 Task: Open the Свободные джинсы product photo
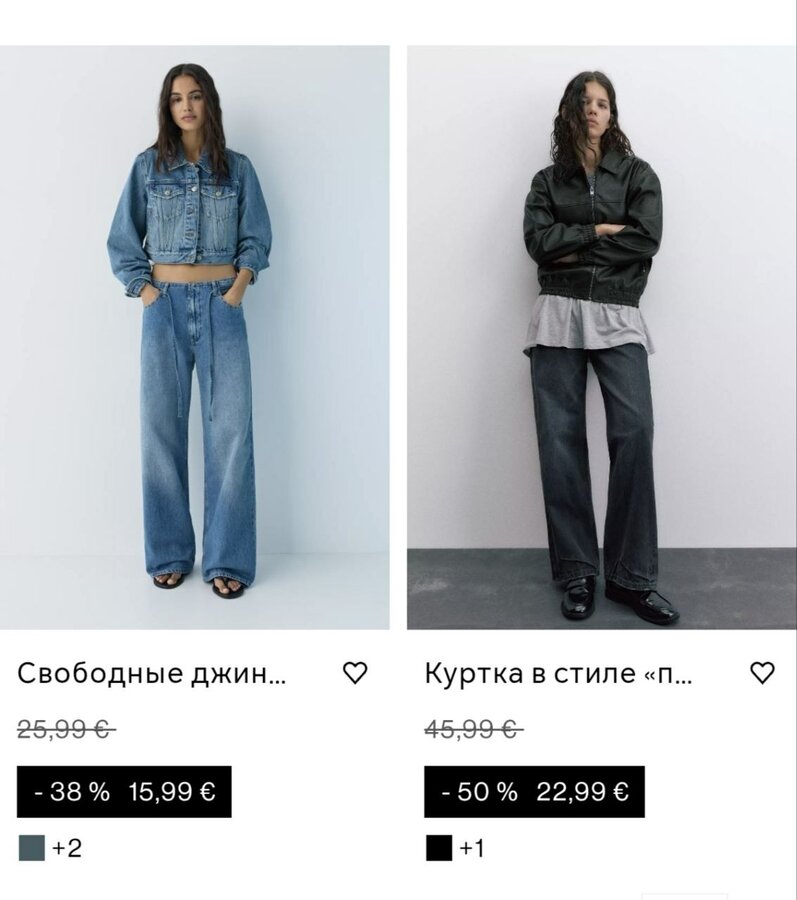[x=194, y=337]
